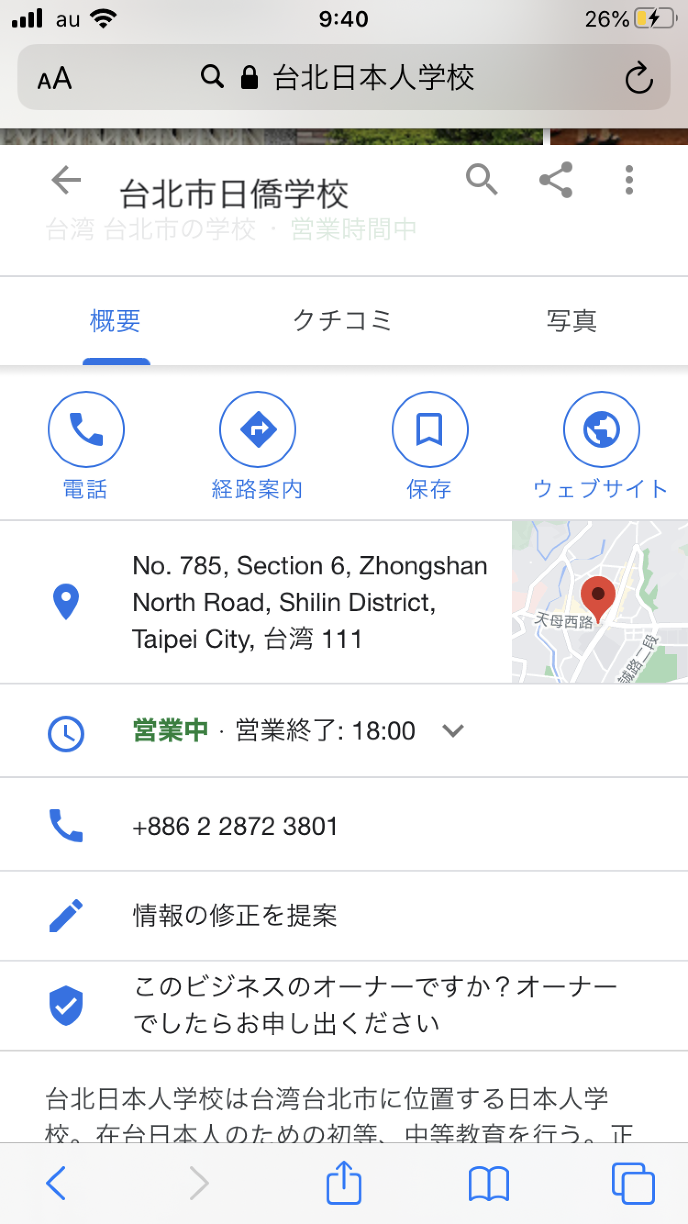The height and width of the screenshot is (1224, 688).
Task: Open 情報の修正を提案 row
Action: tap(235, 915)
